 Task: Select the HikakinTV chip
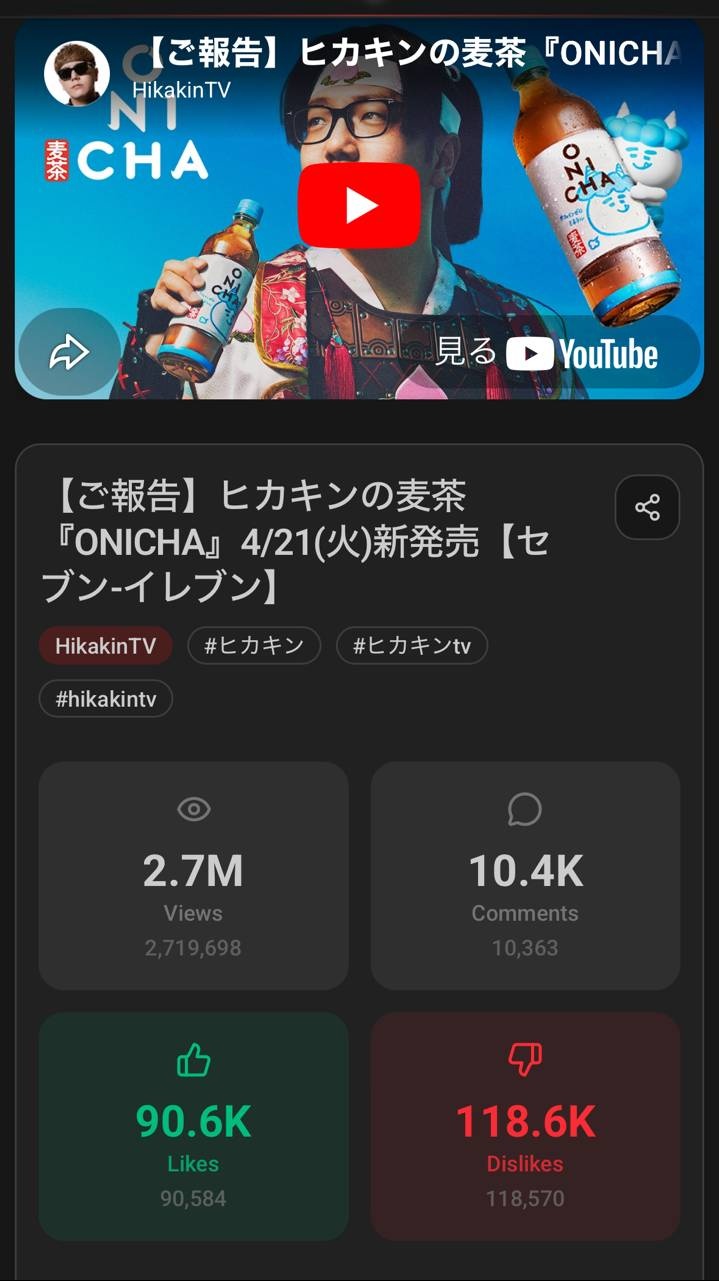point(105,646)
